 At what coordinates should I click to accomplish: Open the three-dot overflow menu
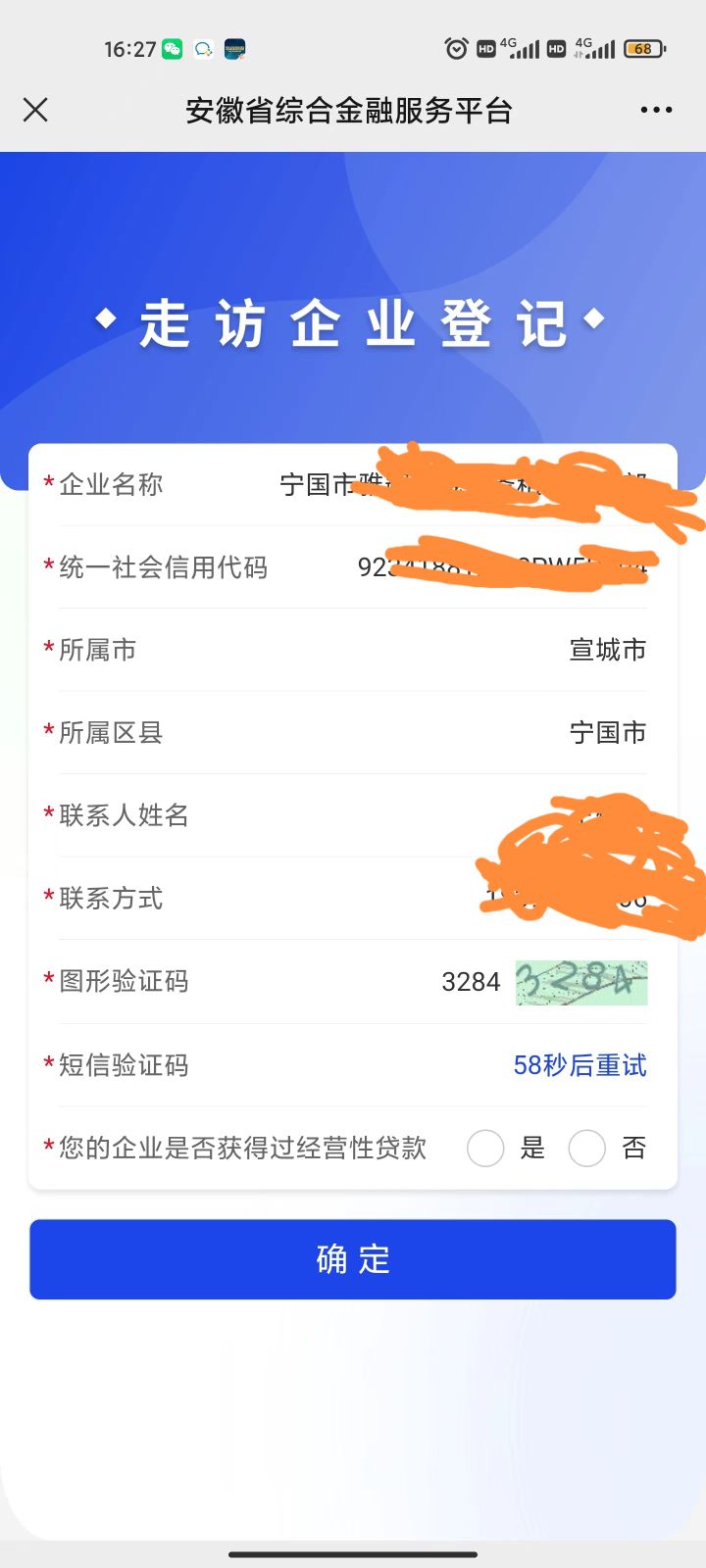[656, 110]
